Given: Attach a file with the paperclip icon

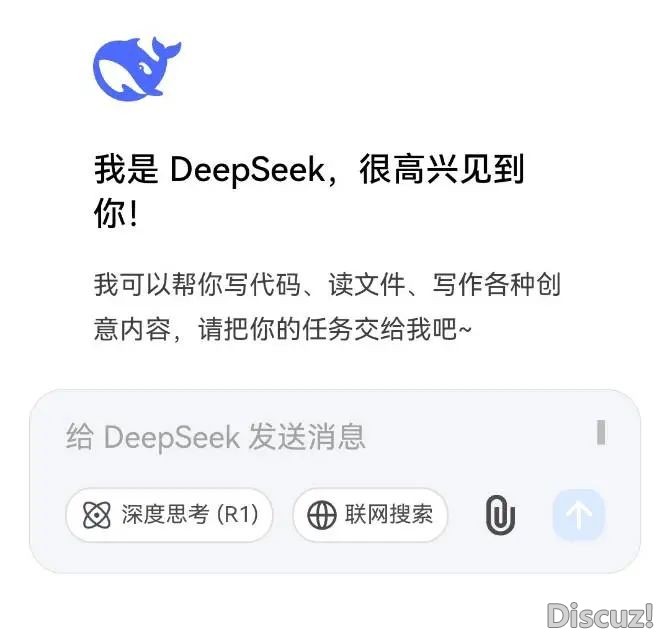Looking at the screenshot, I should click(500, 516).
